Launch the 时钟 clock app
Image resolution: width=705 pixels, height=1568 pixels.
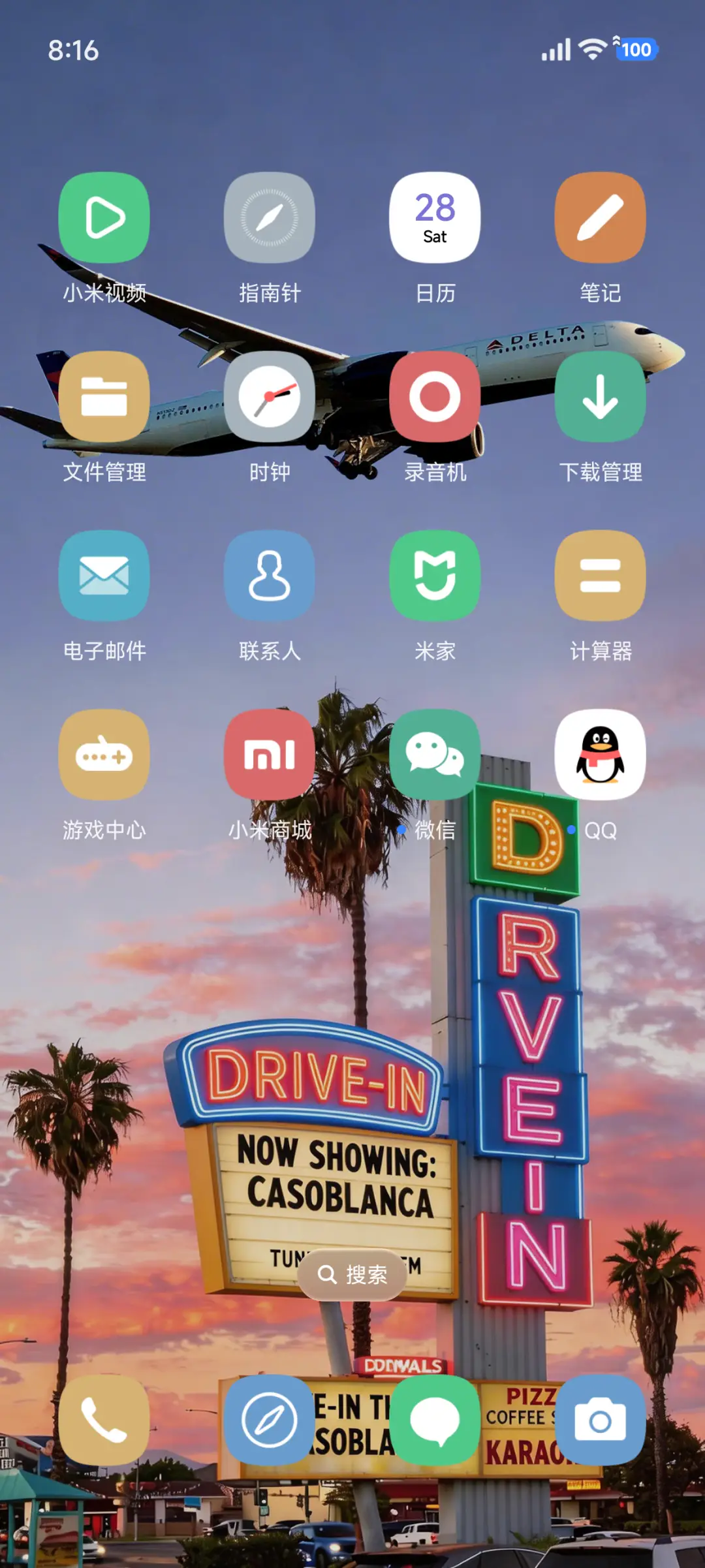click(x=270, y=398)
